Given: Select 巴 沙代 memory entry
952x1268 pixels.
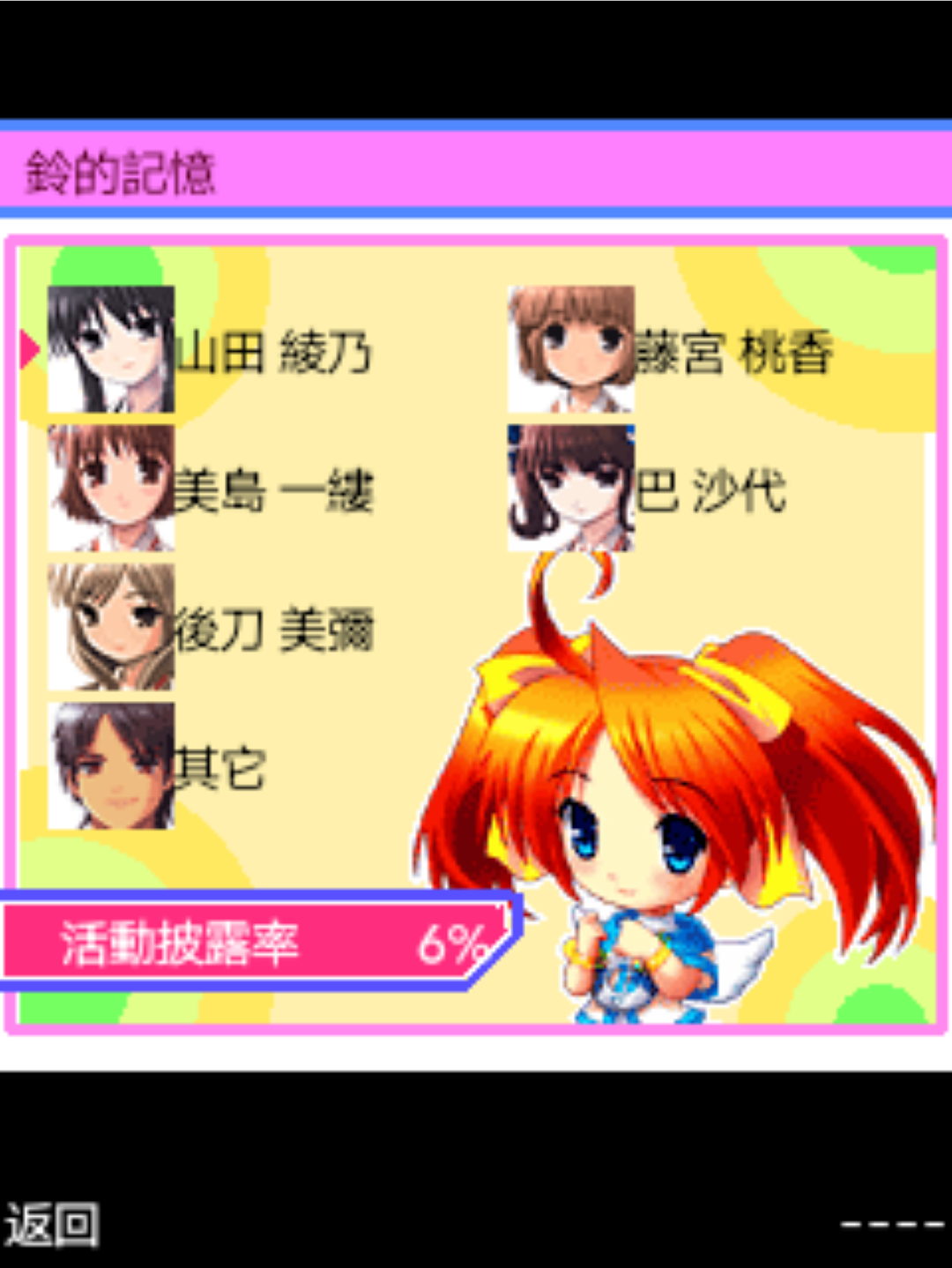Looking at the screenshot, I should 648,489.
